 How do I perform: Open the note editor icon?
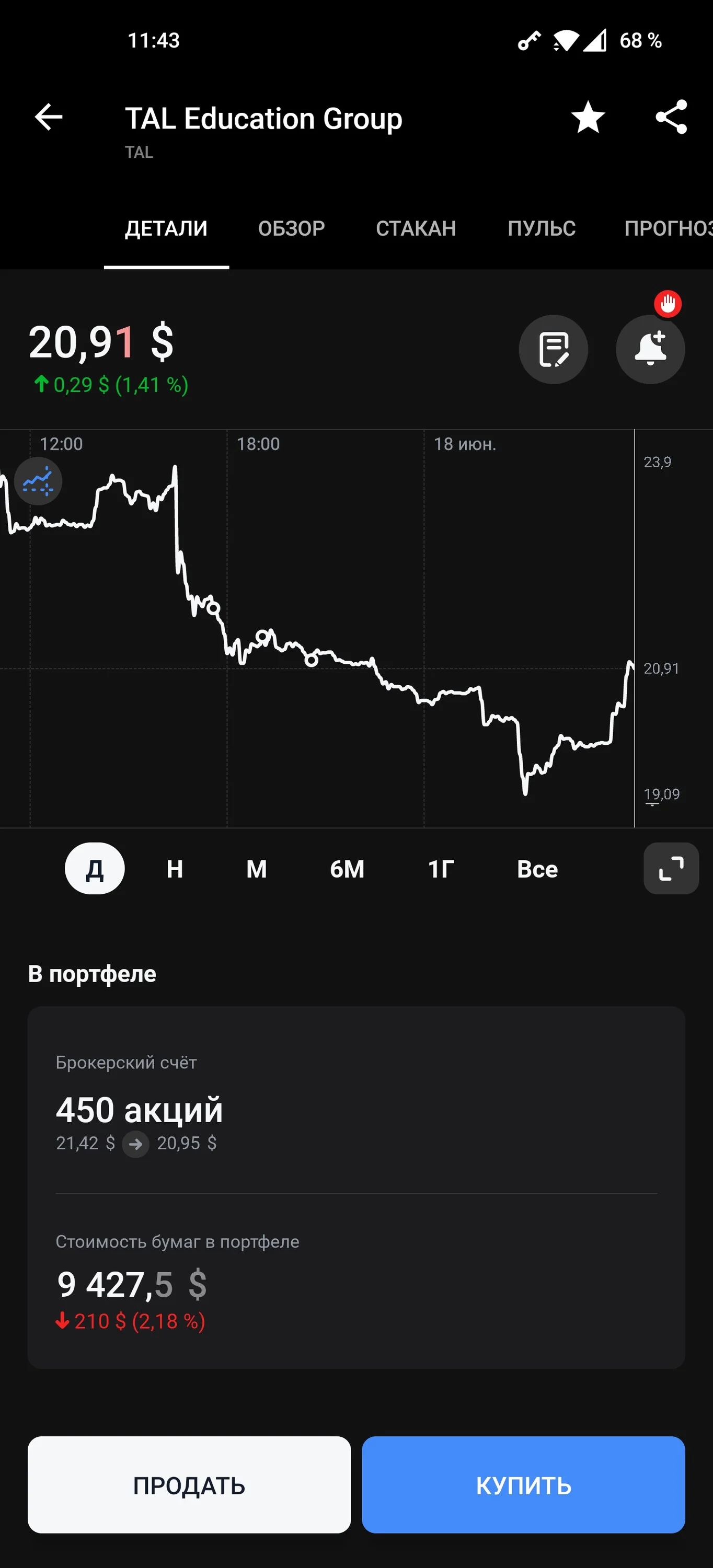click(x=553, y=349)
